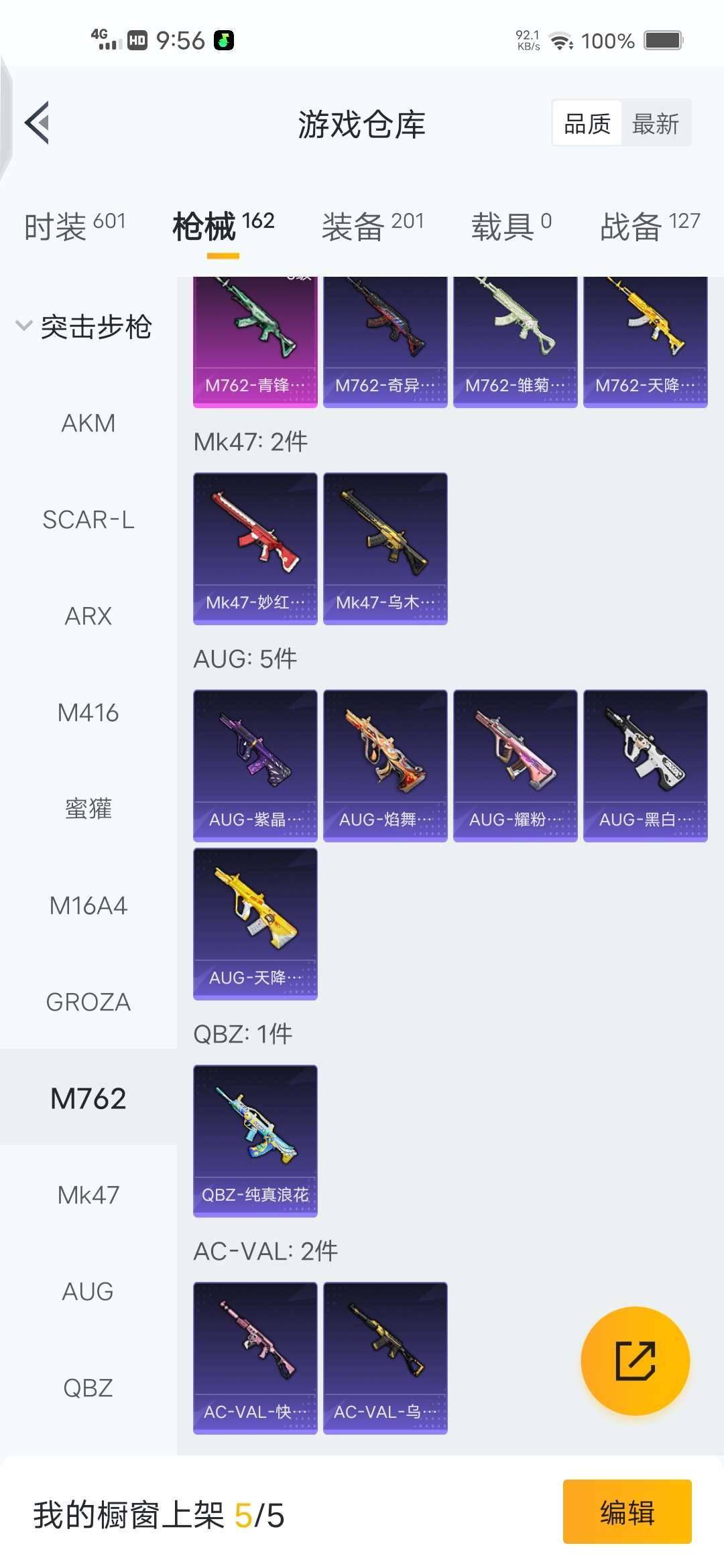Jump to SCAR-L weapons

point(88,520)
